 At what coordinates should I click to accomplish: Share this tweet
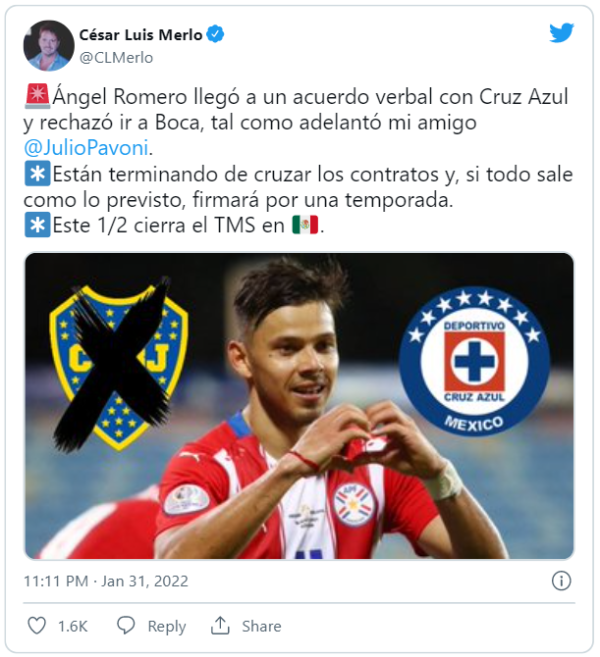(x=246, y=625)
